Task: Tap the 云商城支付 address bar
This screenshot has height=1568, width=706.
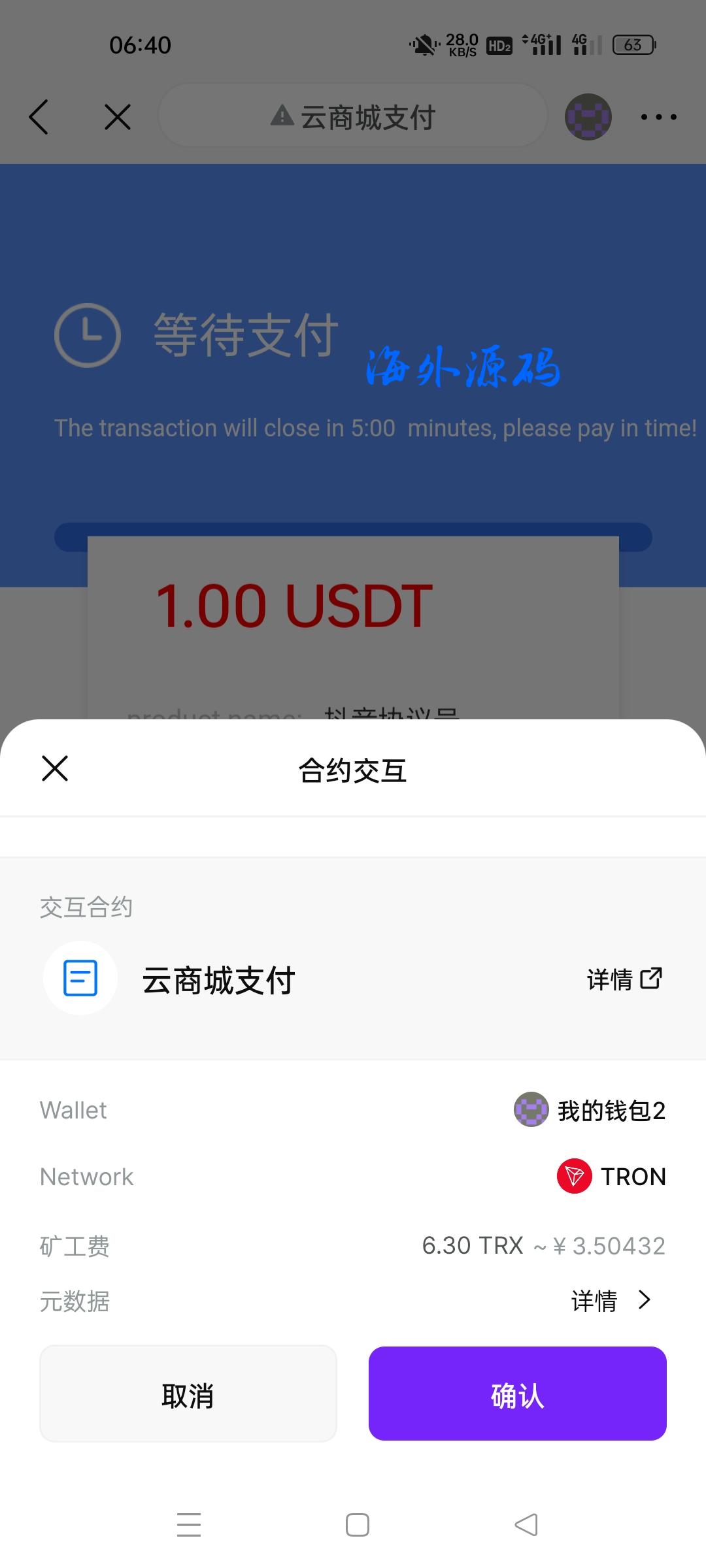Action: [x=353, y=118]
